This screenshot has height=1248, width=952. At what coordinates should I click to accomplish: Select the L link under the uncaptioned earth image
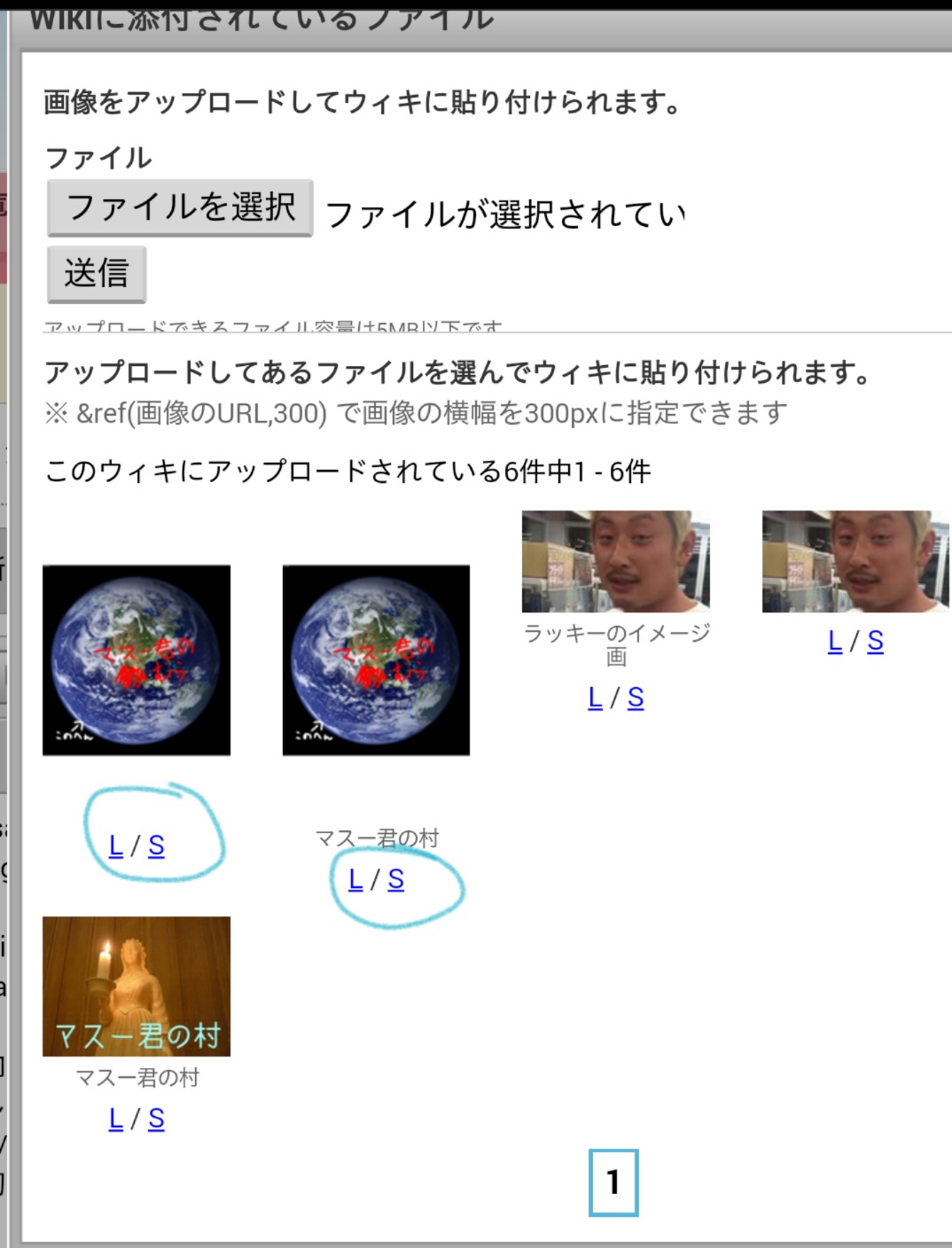116,846
